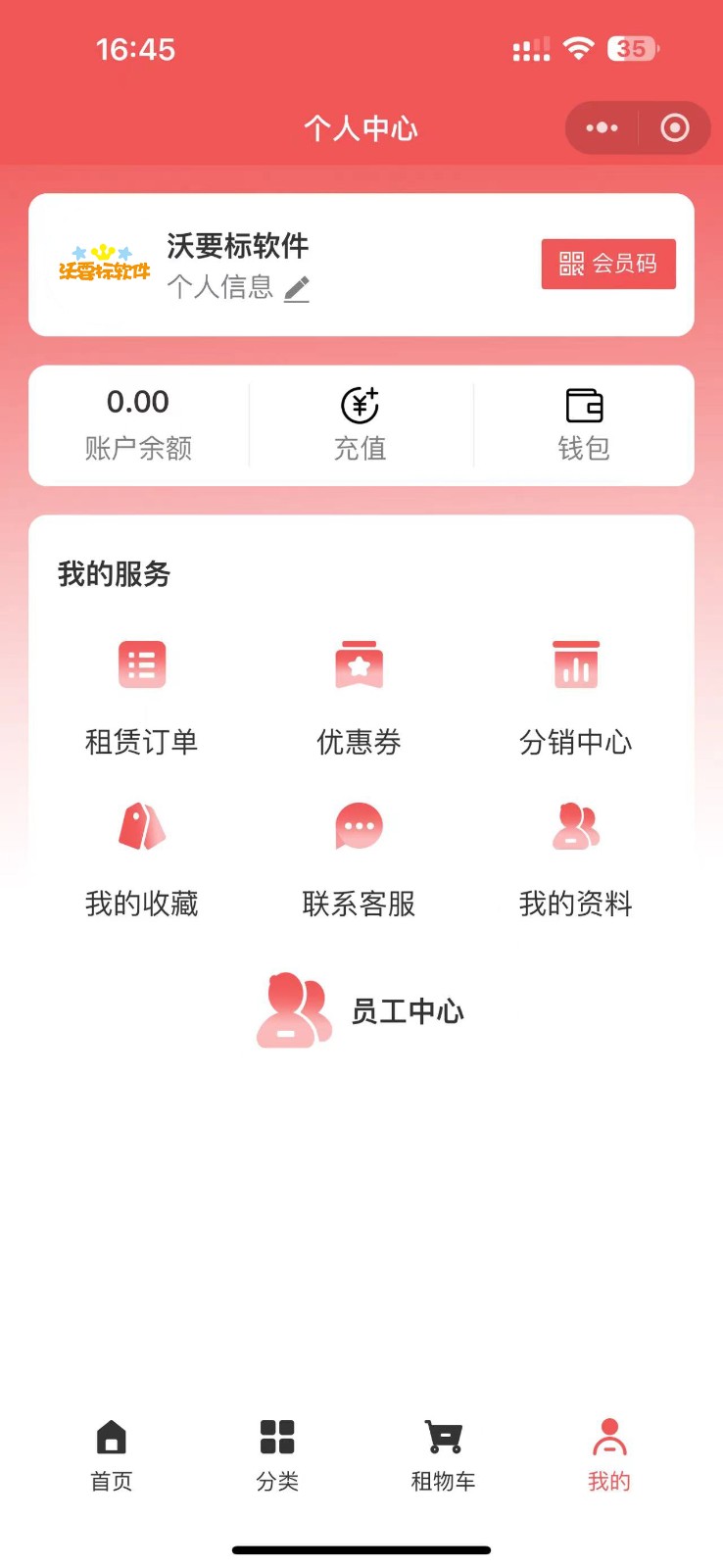Enter 员工中心 staff center

click(x=361, y=1010)
